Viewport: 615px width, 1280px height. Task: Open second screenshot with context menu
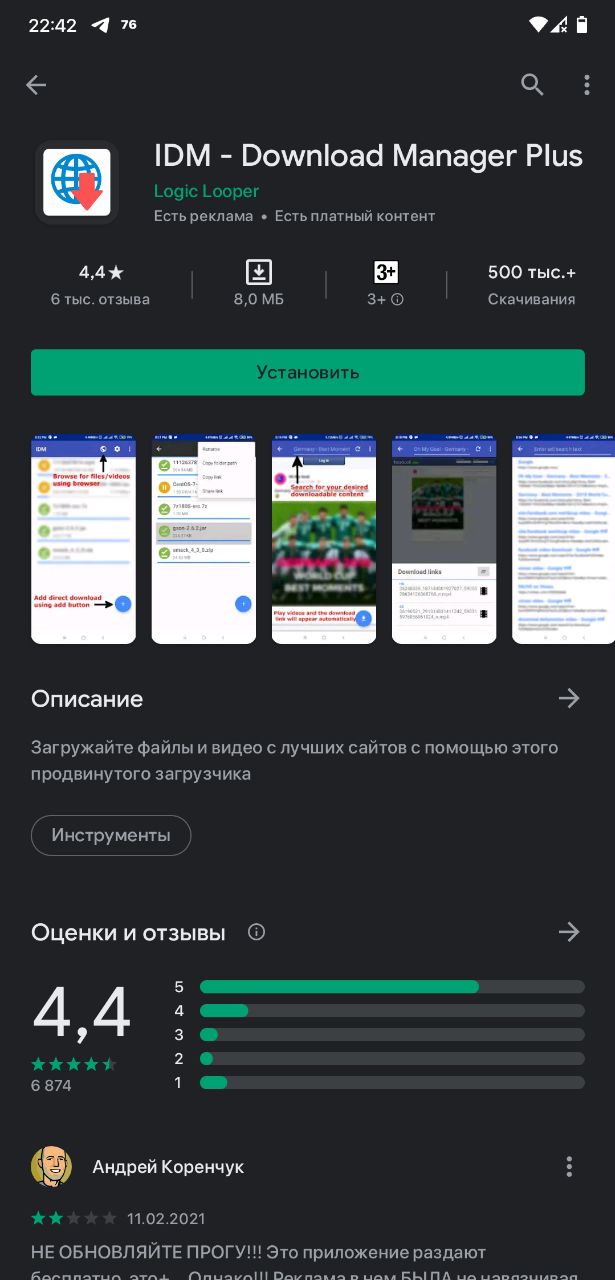(203, 539)
